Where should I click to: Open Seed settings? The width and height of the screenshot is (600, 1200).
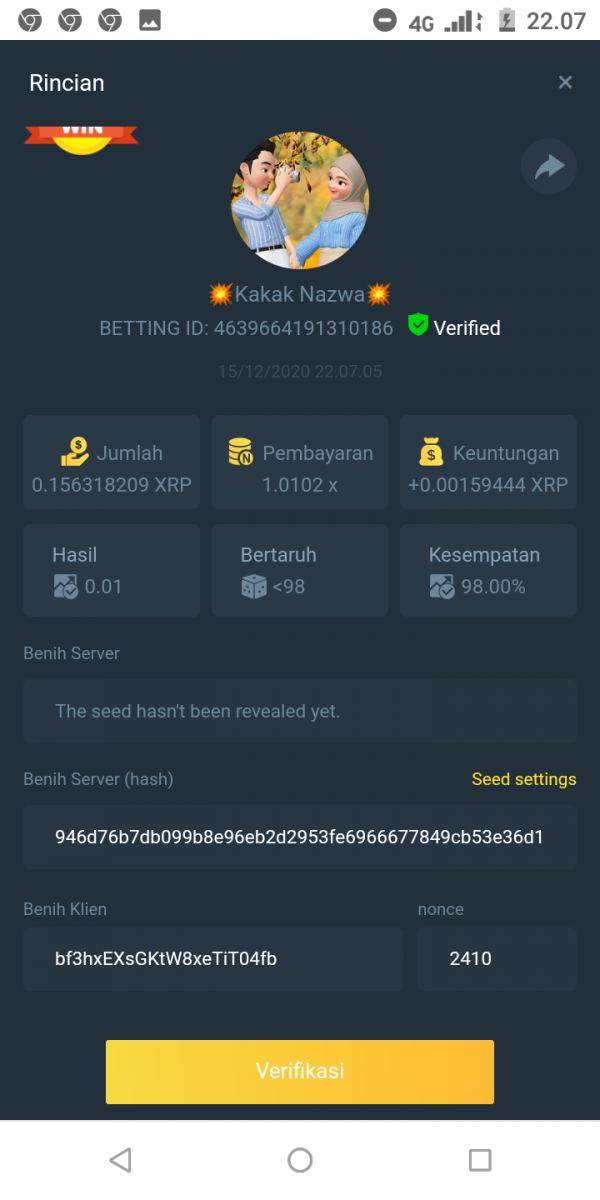[x=524, y=779]
